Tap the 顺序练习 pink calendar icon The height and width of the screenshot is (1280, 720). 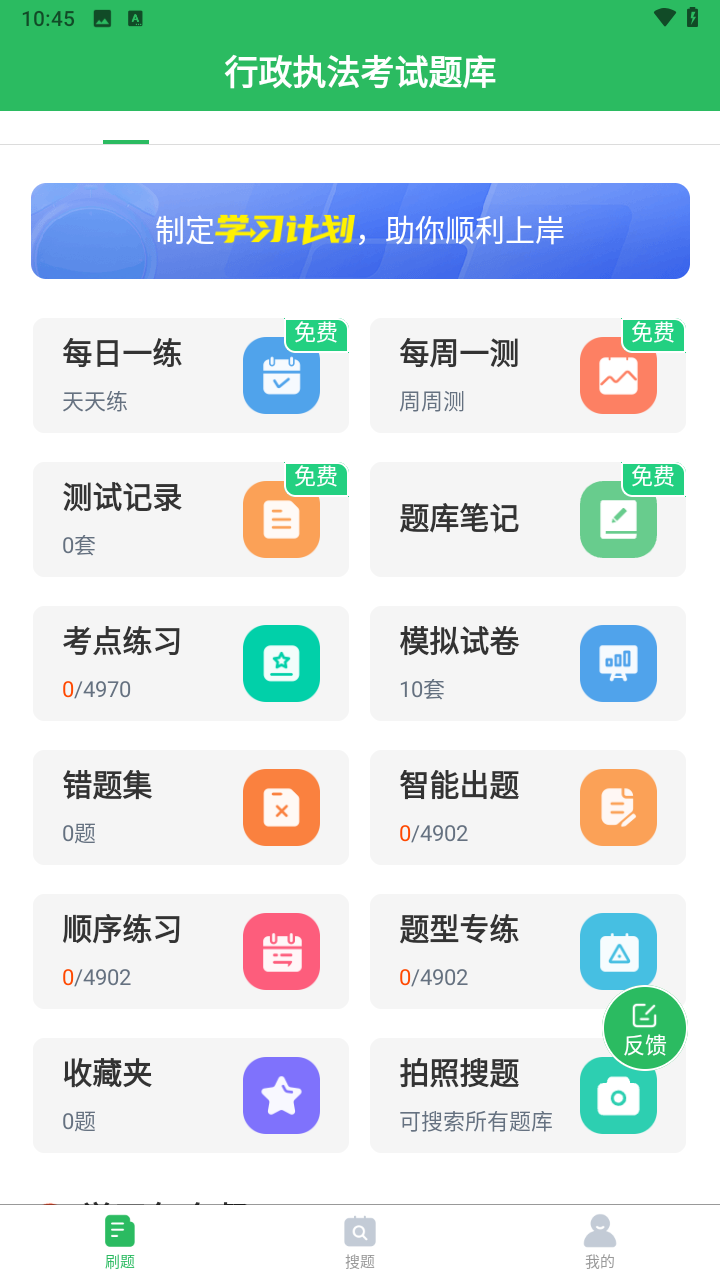coord(281,951)
